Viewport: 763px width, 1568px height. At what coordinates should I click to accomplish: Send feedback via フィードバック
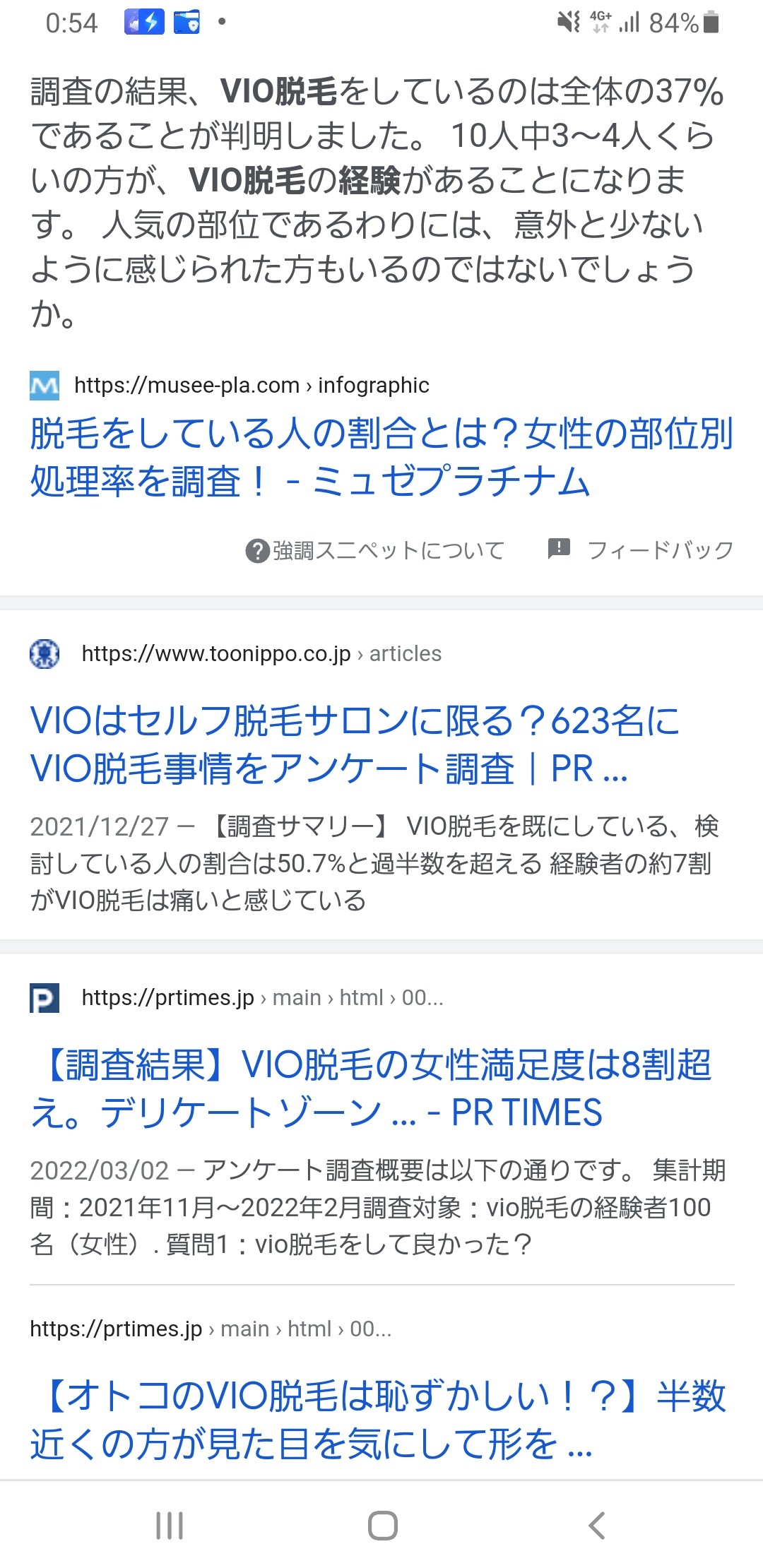point(641,550)
